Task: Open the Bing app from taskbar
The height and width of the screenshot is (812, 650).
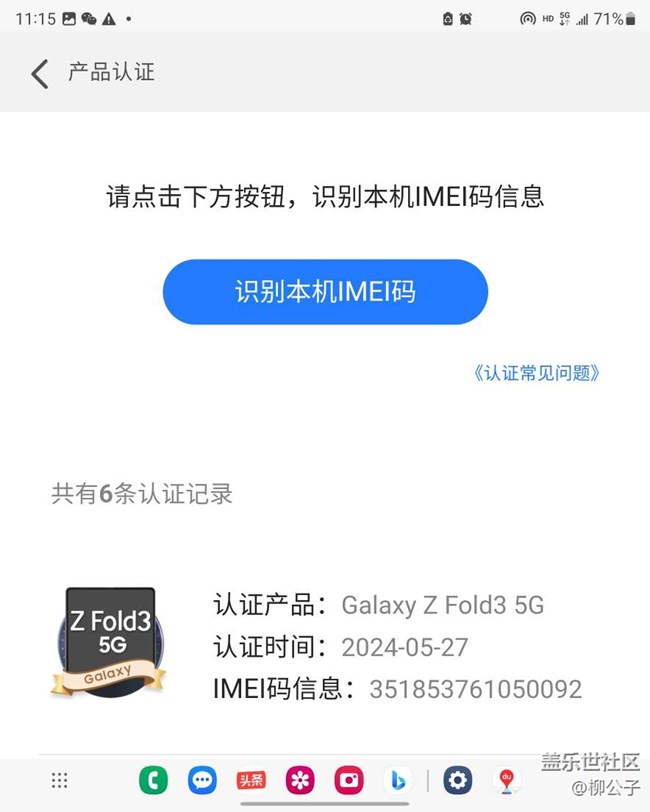Action: [397, 780]
